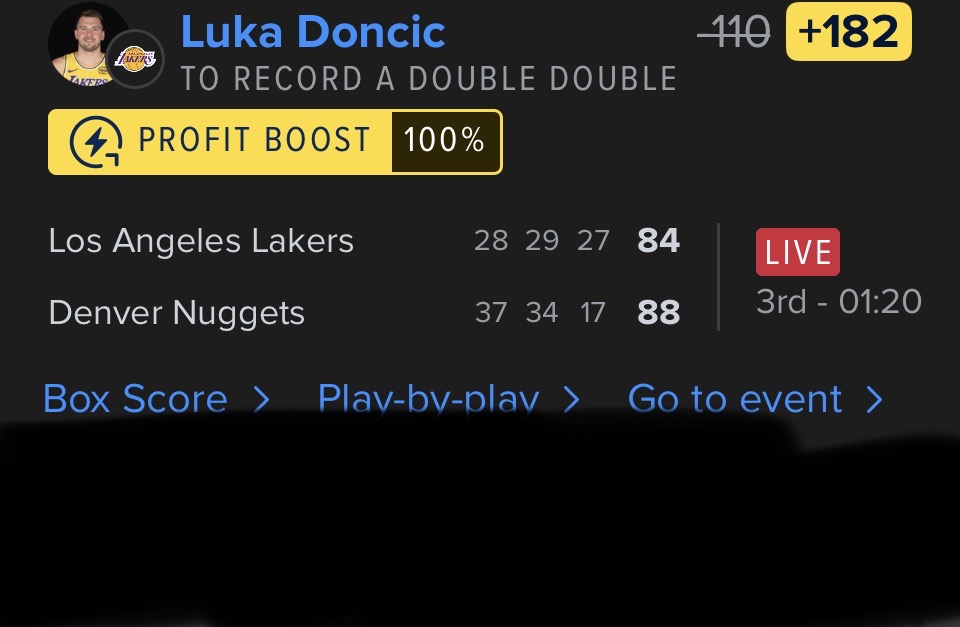Open Luka Doncic player name link

click(312, 32)
